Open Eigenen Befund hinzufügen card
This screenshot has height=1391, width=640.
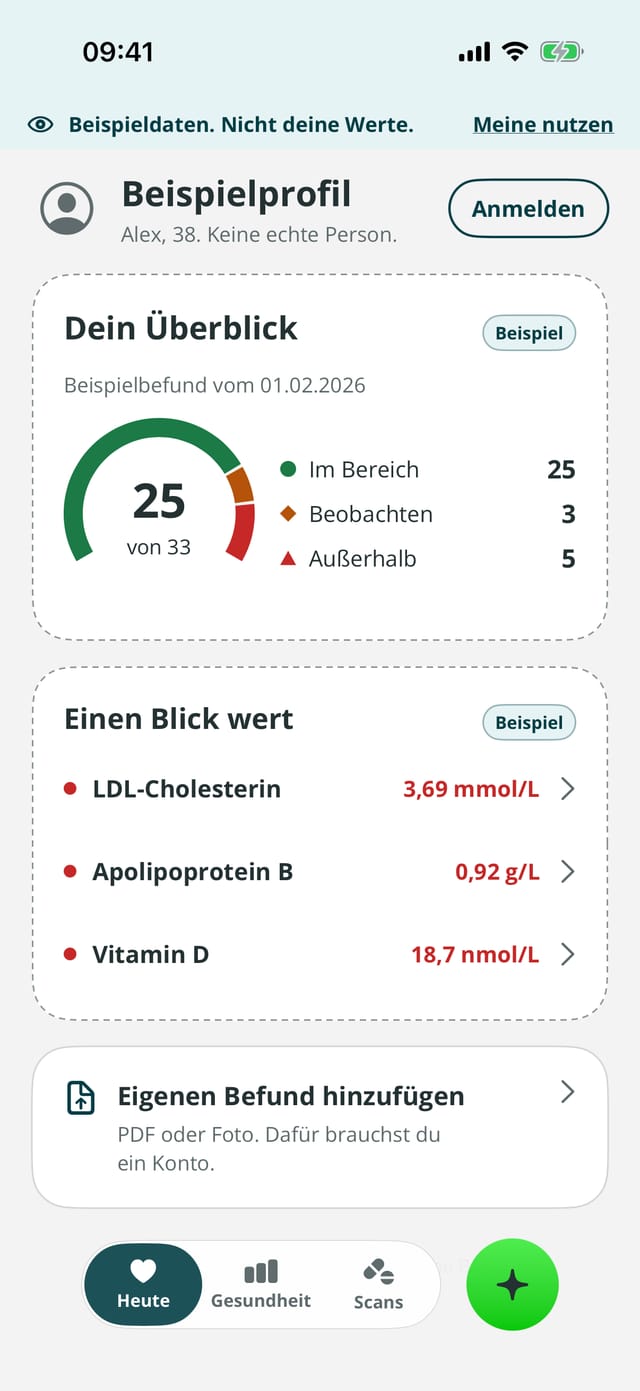[320, 1127]
